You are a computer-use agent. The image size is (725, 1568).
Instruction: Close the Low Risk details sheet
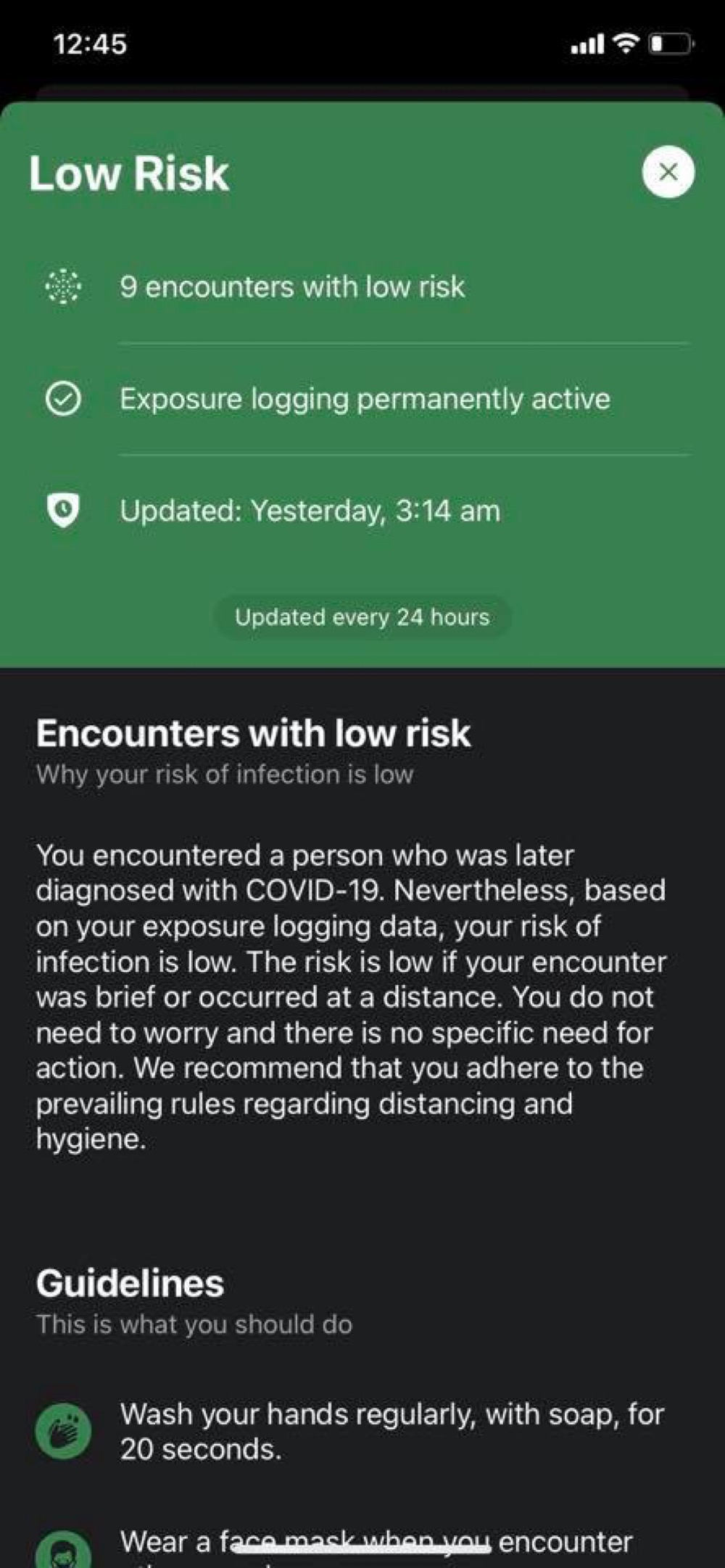(668, 172)
